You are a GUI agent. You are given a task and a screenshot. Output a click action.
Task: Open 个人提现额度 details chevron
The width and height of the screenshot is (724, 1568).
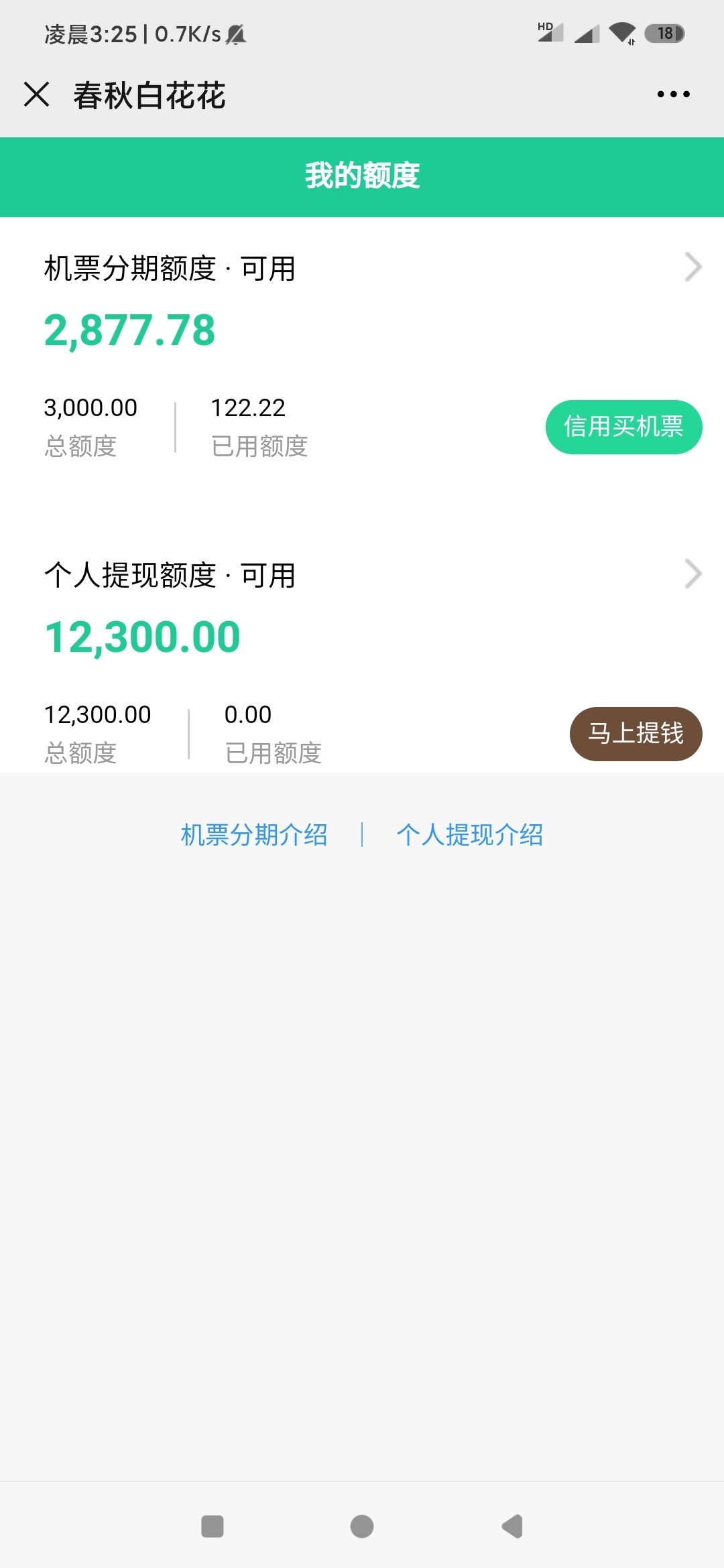(x=693, y=574)
